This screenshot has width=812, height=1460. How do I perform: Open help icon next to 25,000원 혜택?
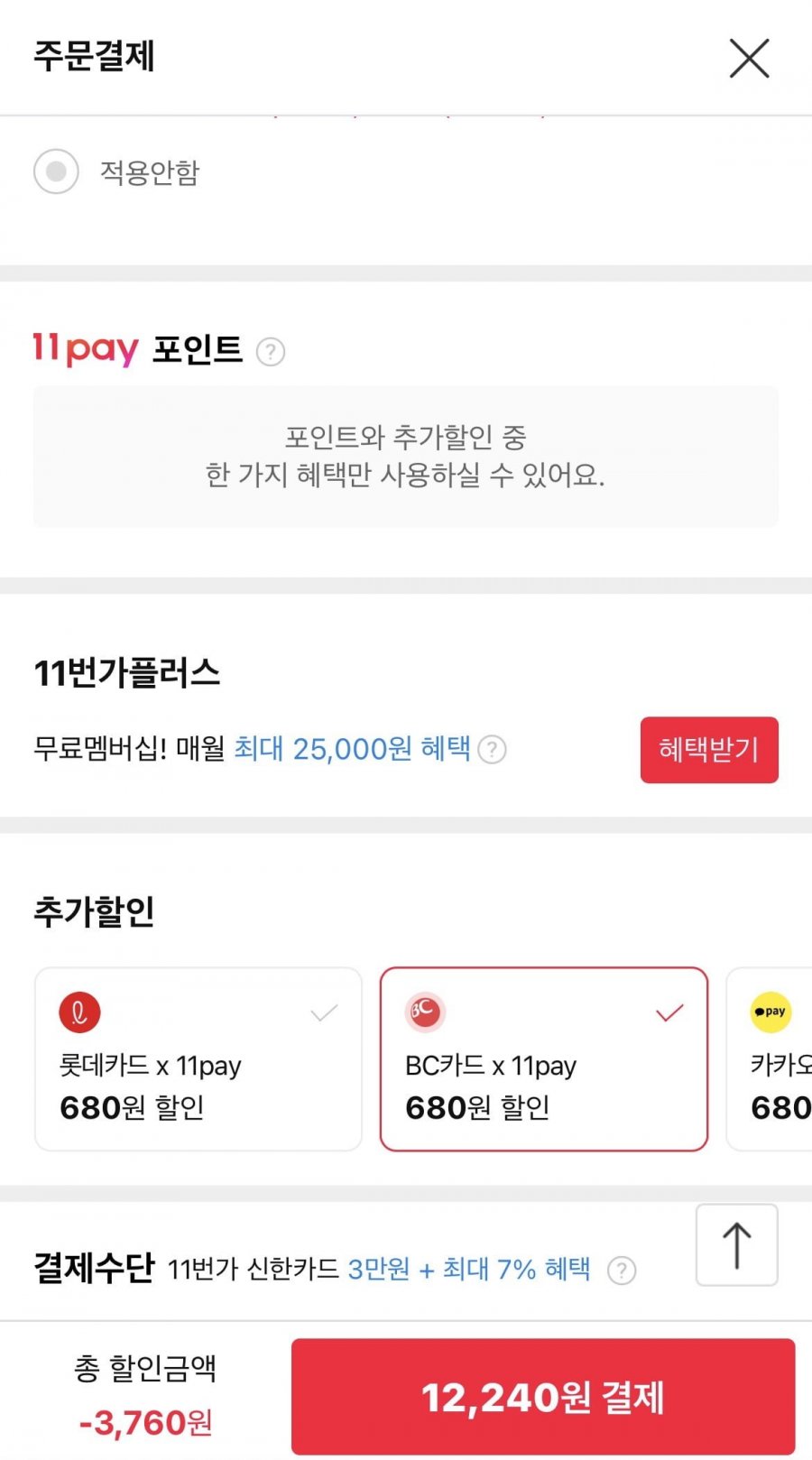[x=490, y=750]
